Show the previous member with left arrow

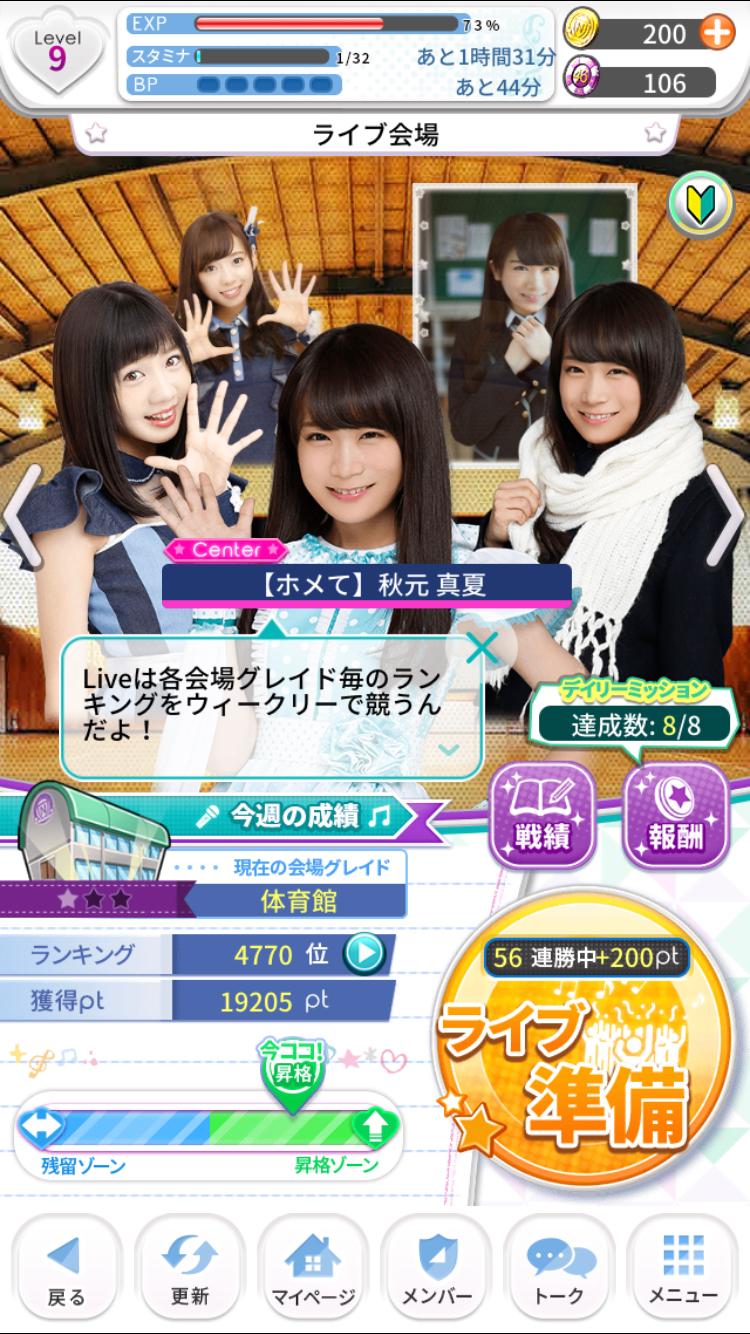22,515
